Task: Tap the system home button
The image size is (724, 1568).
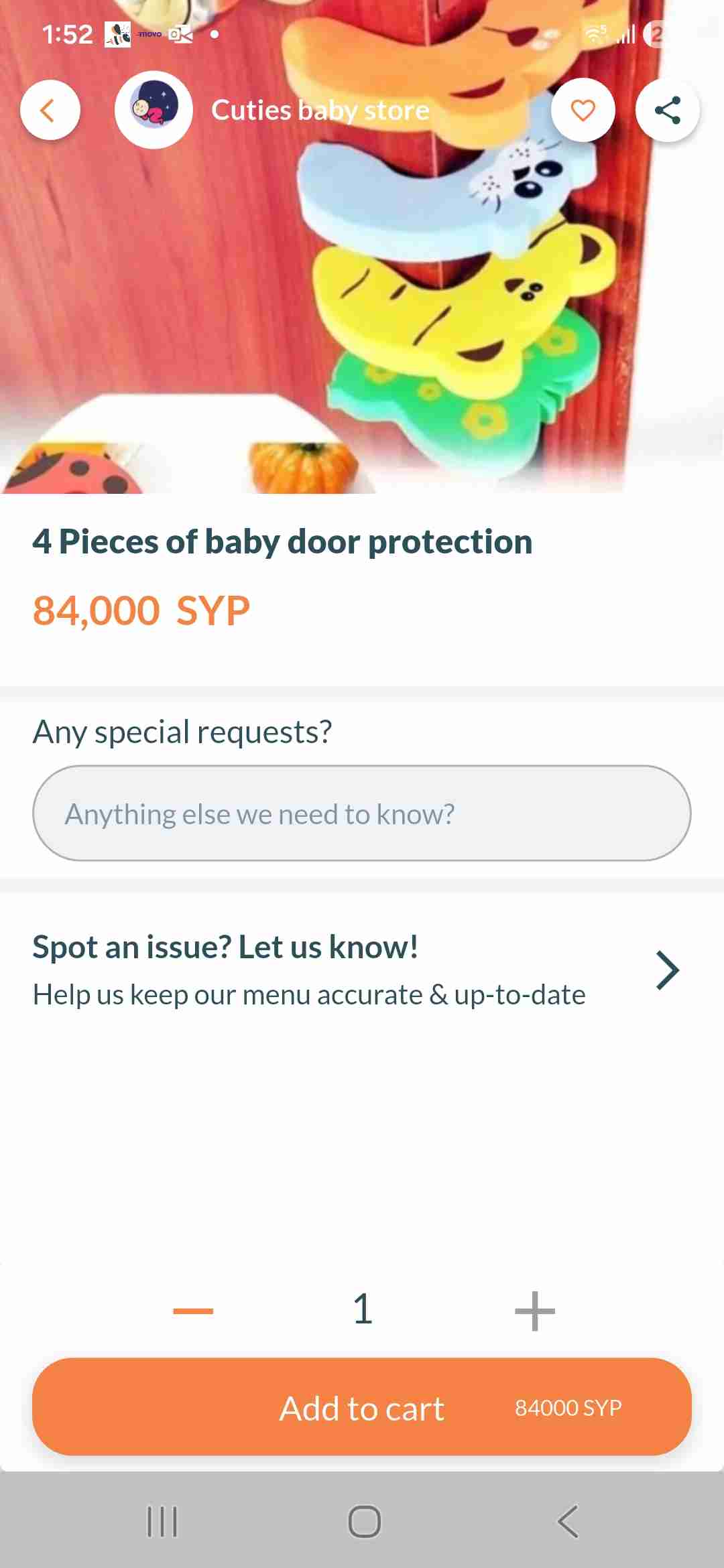Action: click(364, 1521)
